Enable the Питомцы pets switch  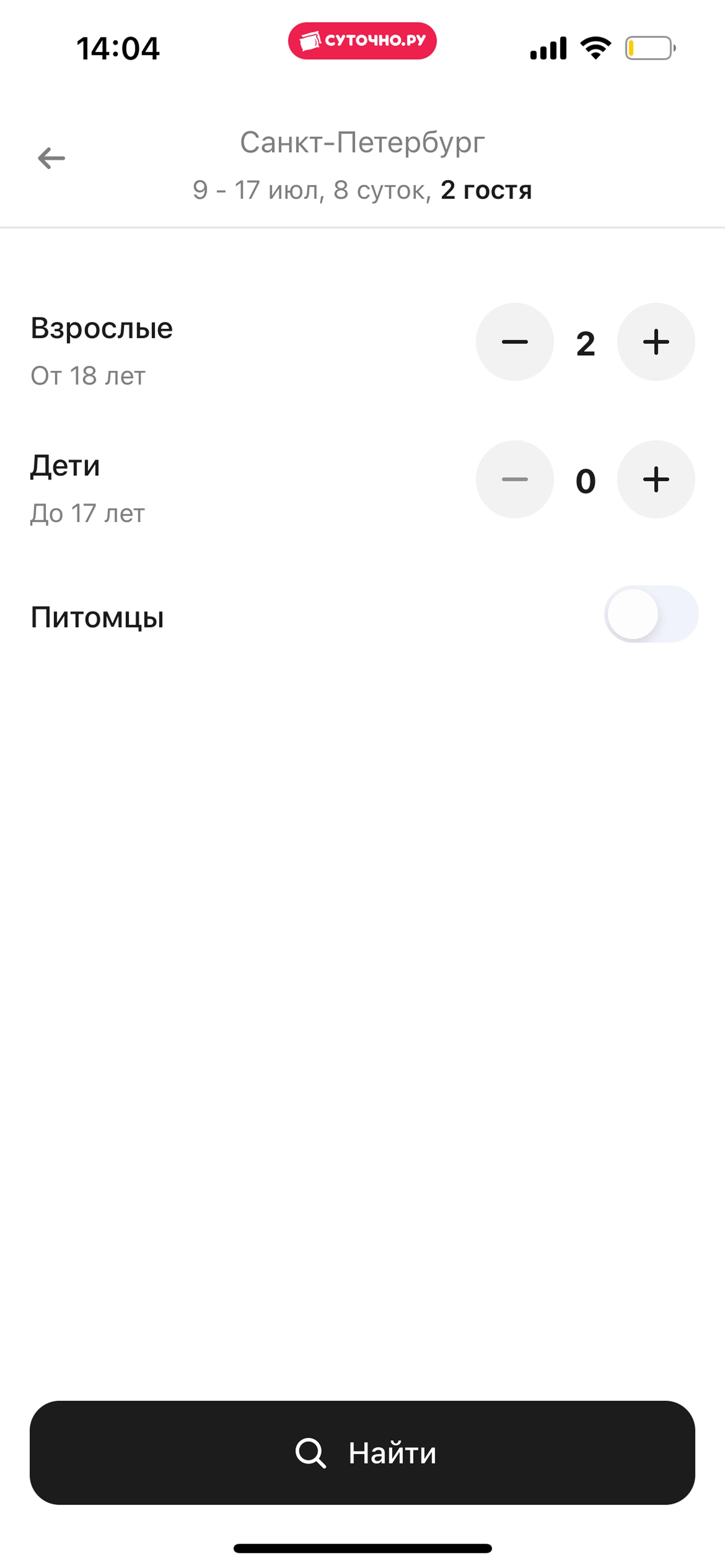click(x=651, y=614)
